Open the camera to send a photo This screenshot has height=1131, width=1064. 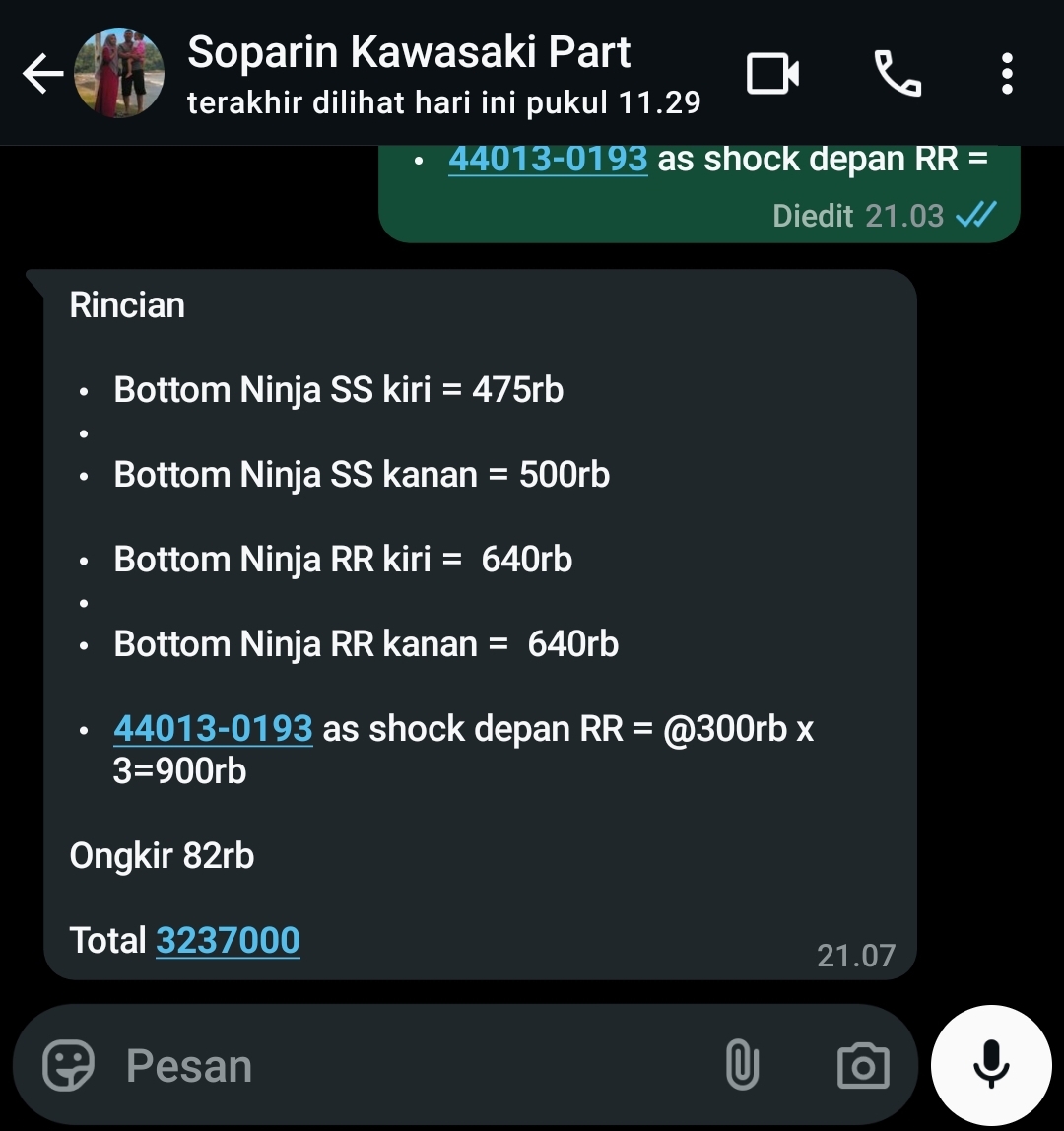click(862, 1066)
